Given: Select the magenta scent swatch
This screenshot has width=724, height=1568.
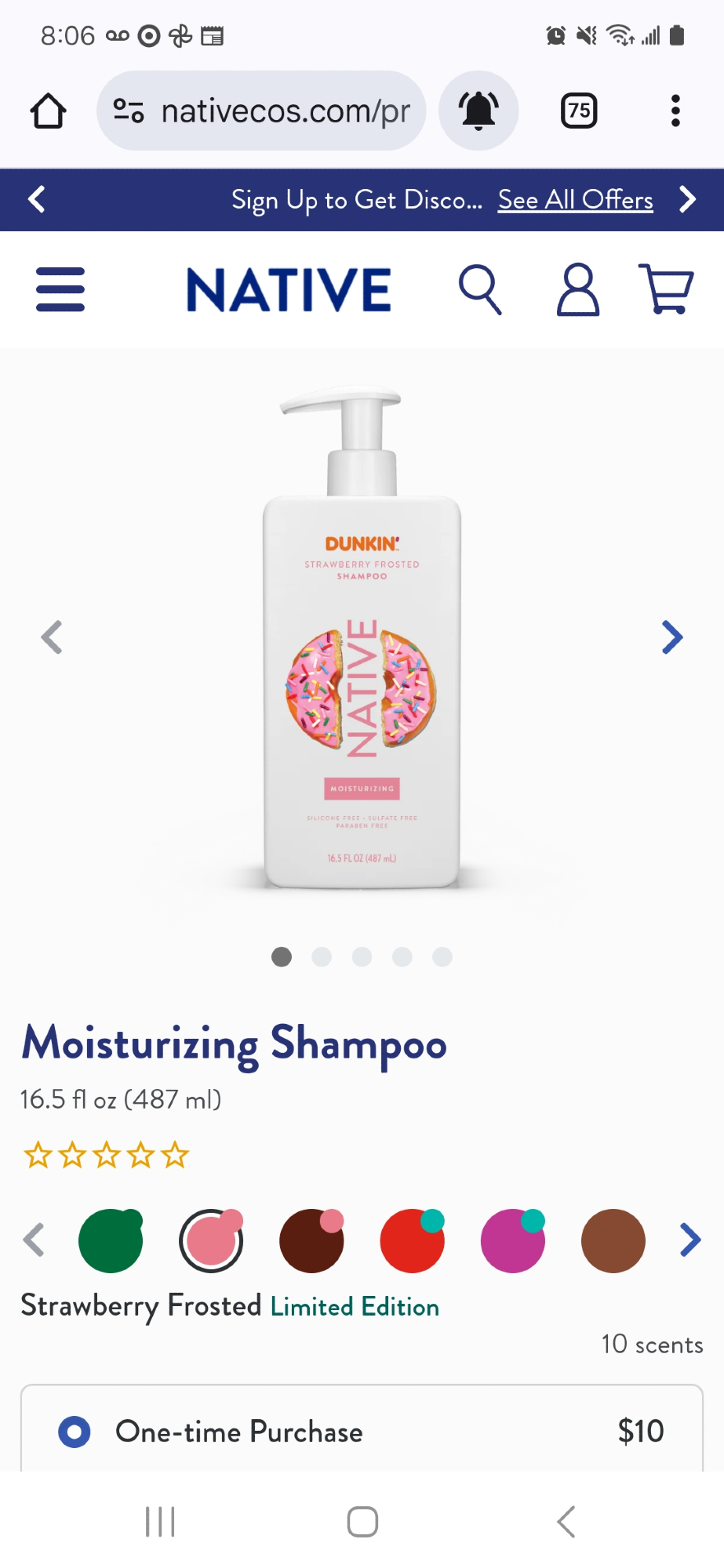Looking at the screenshot, I should (x=512, y=1240).
